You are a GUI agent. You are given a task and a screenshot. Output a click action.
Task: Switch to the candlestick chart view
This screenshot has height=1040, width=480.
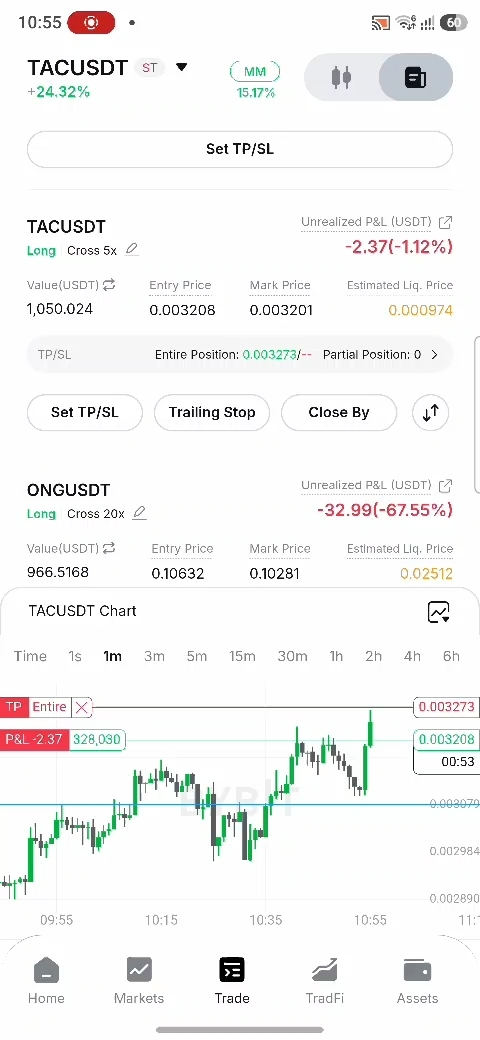click(341, 78)
